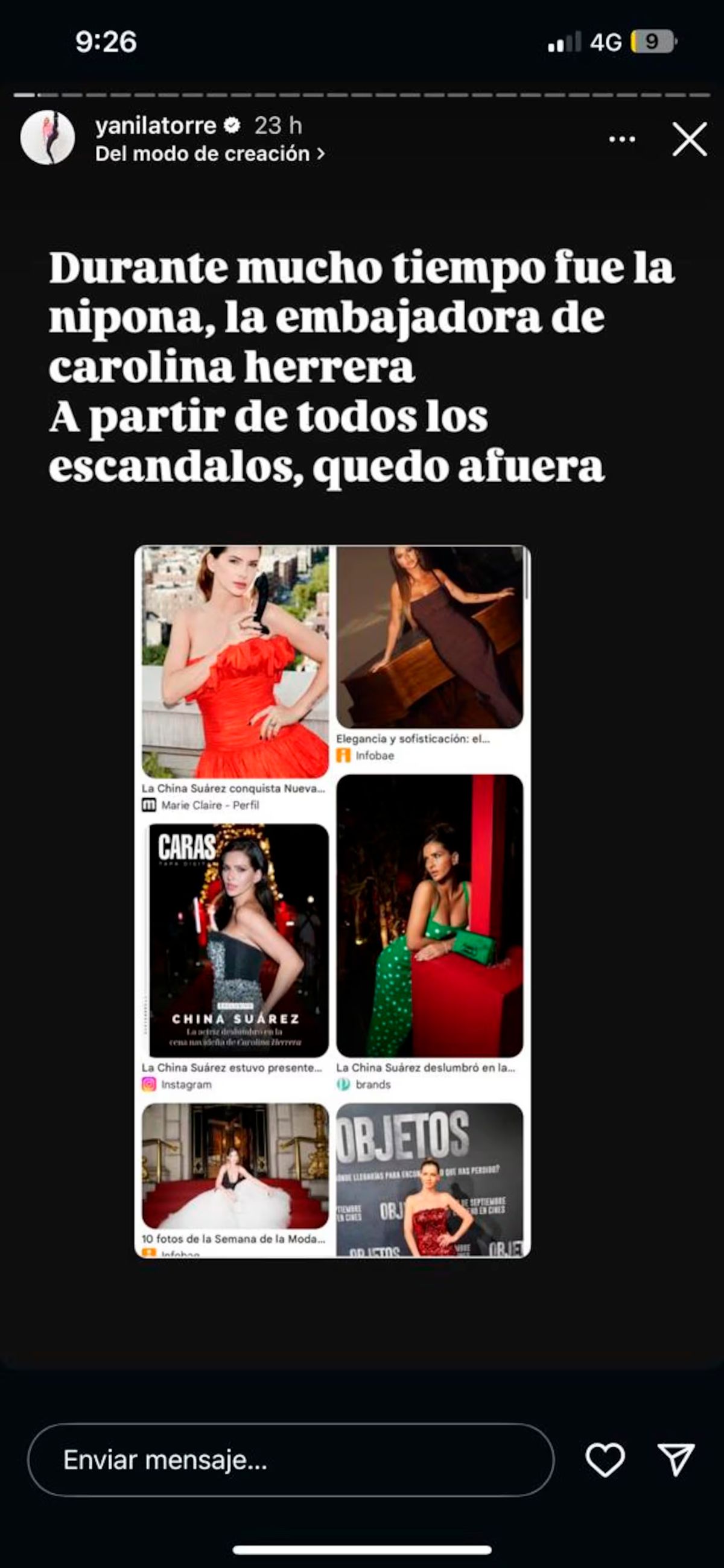Viewport: 724px width, 1568px height.
Task: Open the three-dot story options menu
Action: point(621,139)
